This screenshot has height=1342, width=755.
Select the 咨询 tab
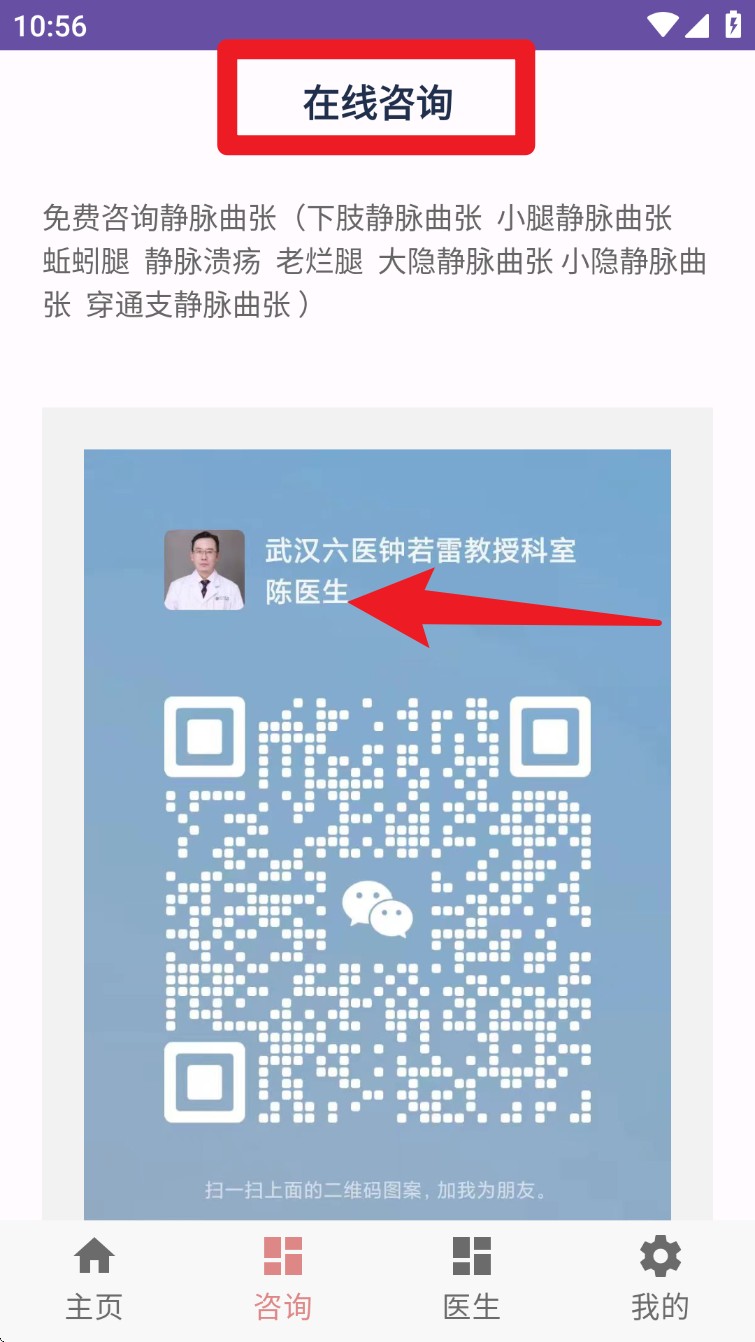point(283,1278)
